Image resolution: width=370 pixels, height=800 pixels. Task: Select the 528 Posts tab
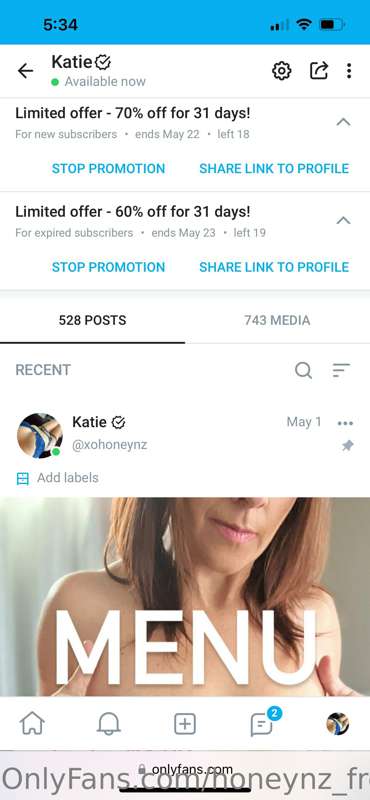tap(92, 320)
